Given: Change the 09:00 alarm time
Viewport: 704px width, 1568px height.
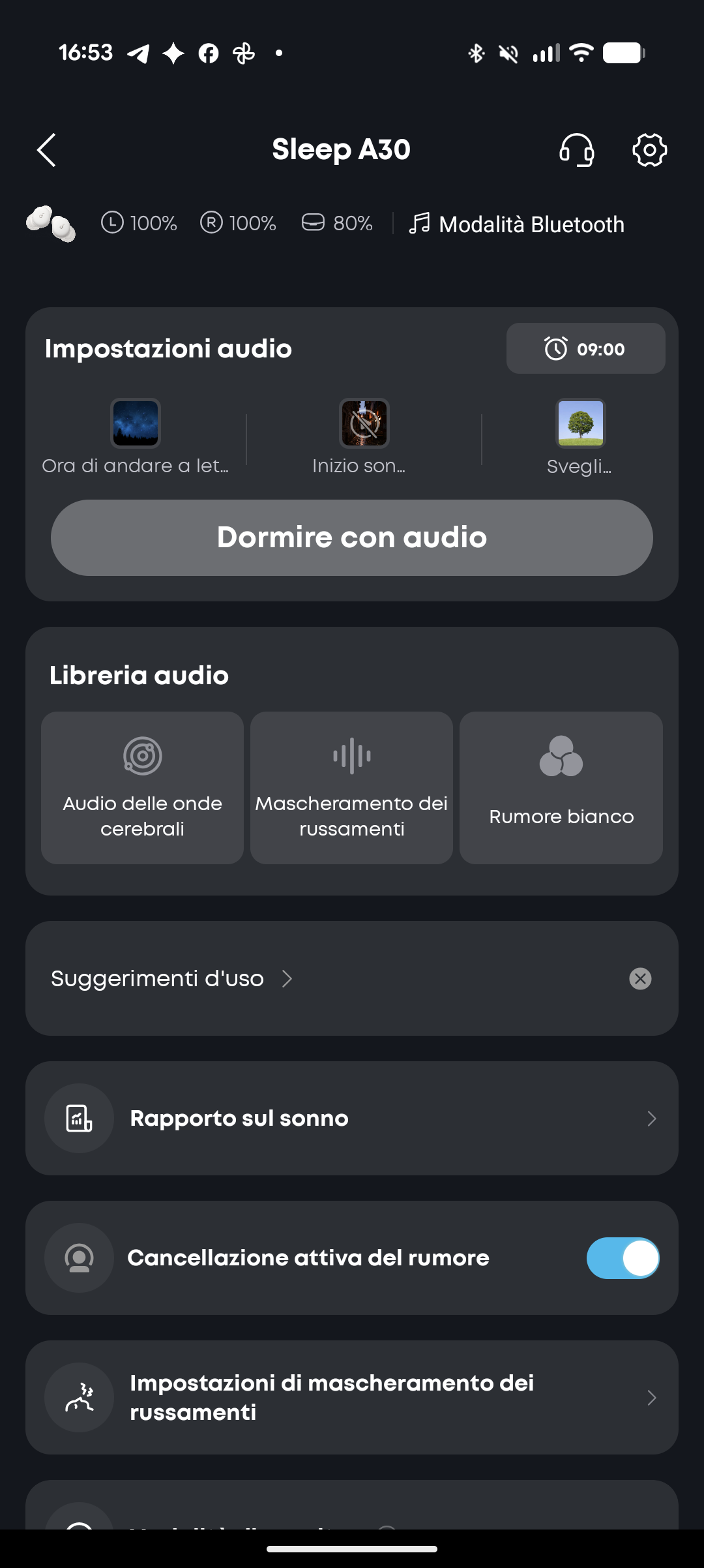Looking at the screenshot, I should point(585,349).
